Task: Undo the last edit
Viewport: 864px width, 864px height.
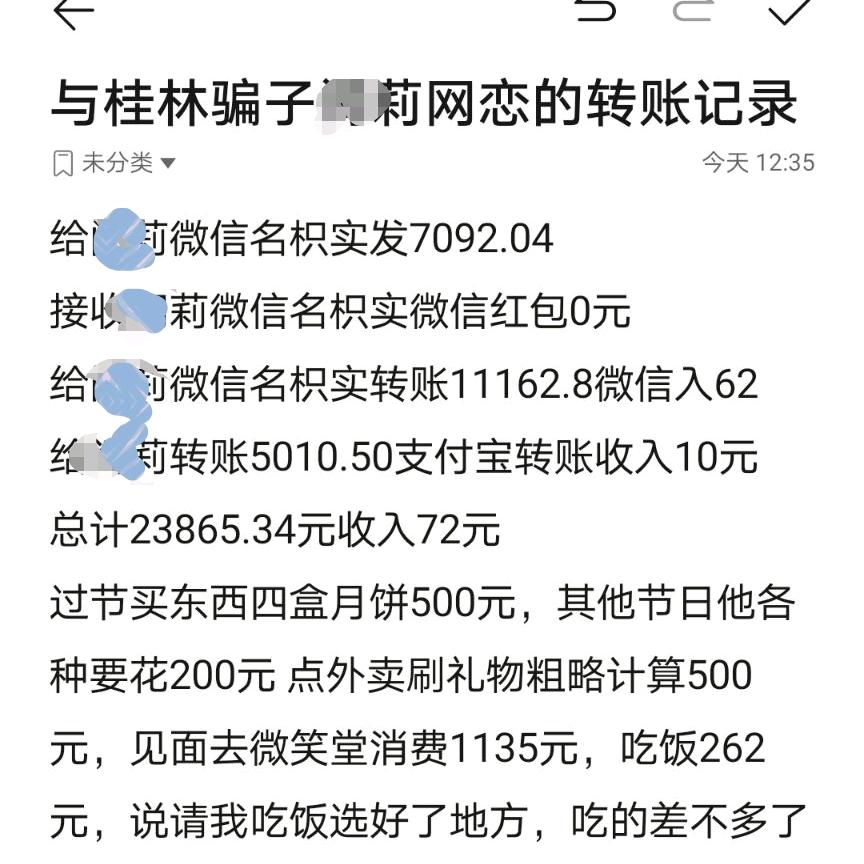Action: click(597, 10)
